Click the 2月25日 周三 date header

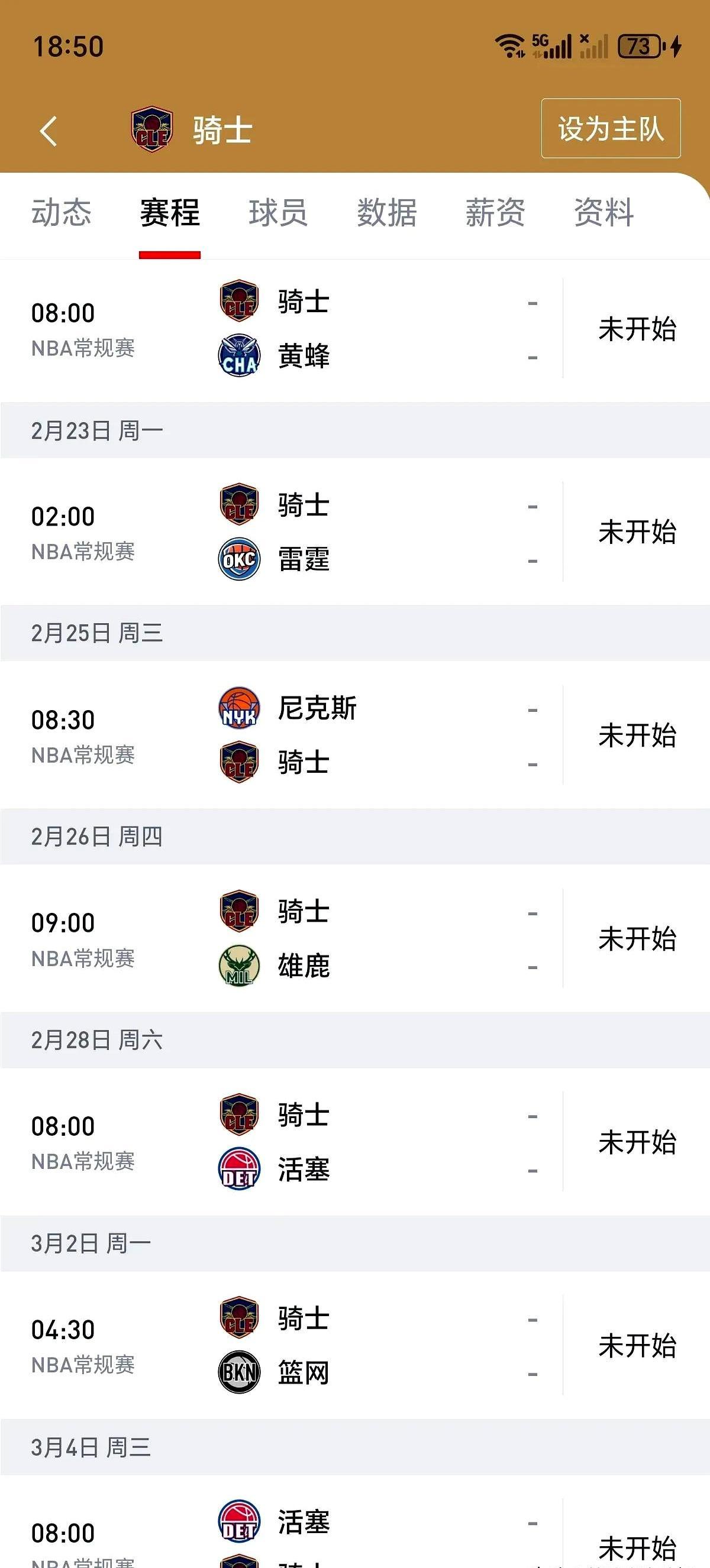pyautogui.click(x=98, y=634)
